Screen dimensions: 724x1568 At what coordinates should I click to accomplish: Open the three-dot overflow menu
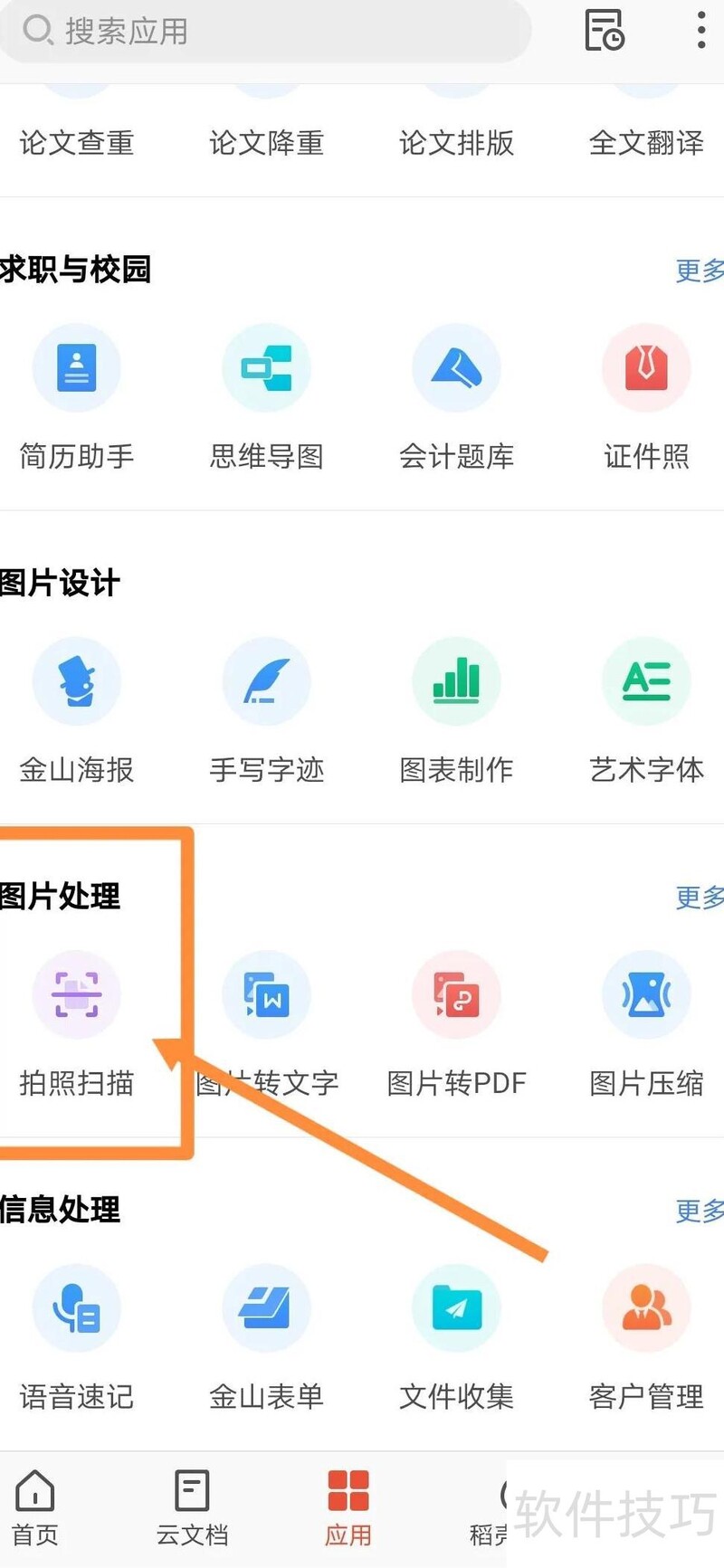click(701, 30)
